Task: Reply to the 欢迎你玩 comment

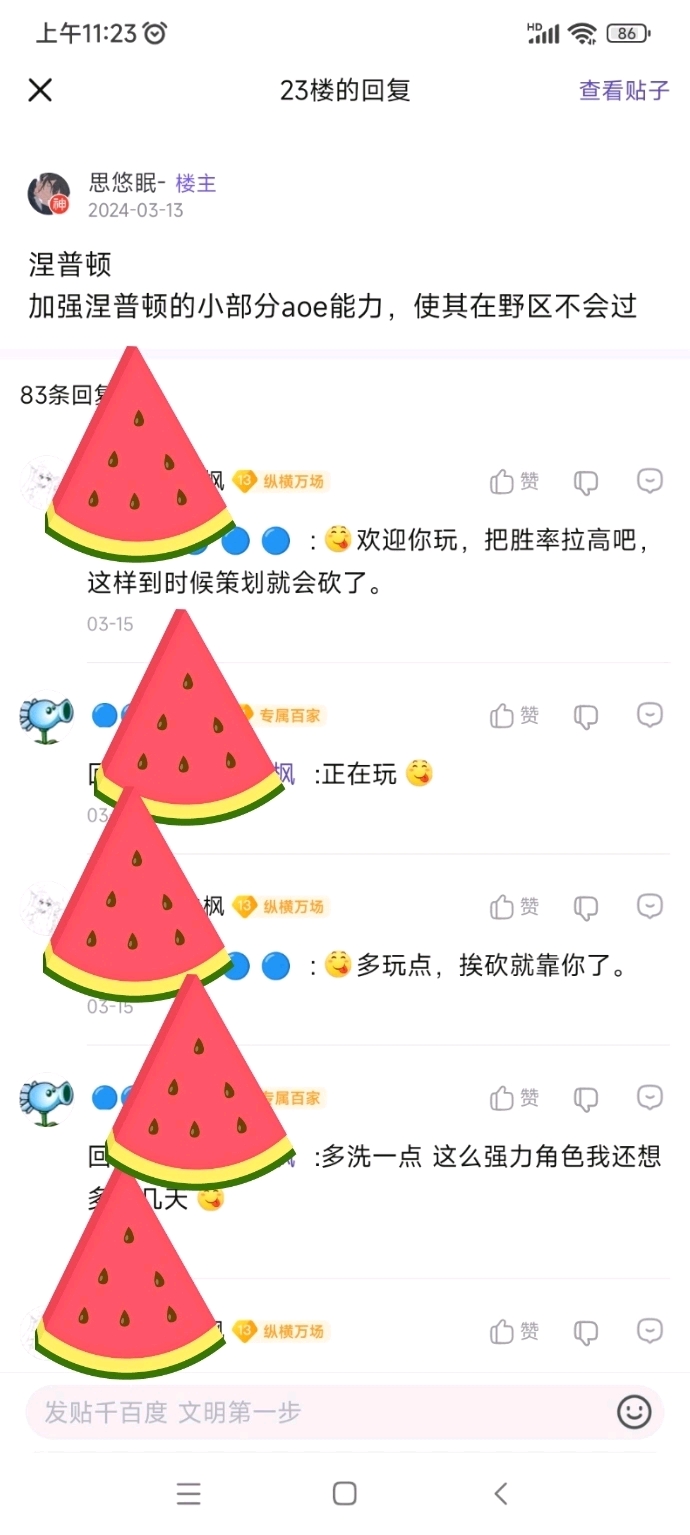Action: tap(650, 481)
